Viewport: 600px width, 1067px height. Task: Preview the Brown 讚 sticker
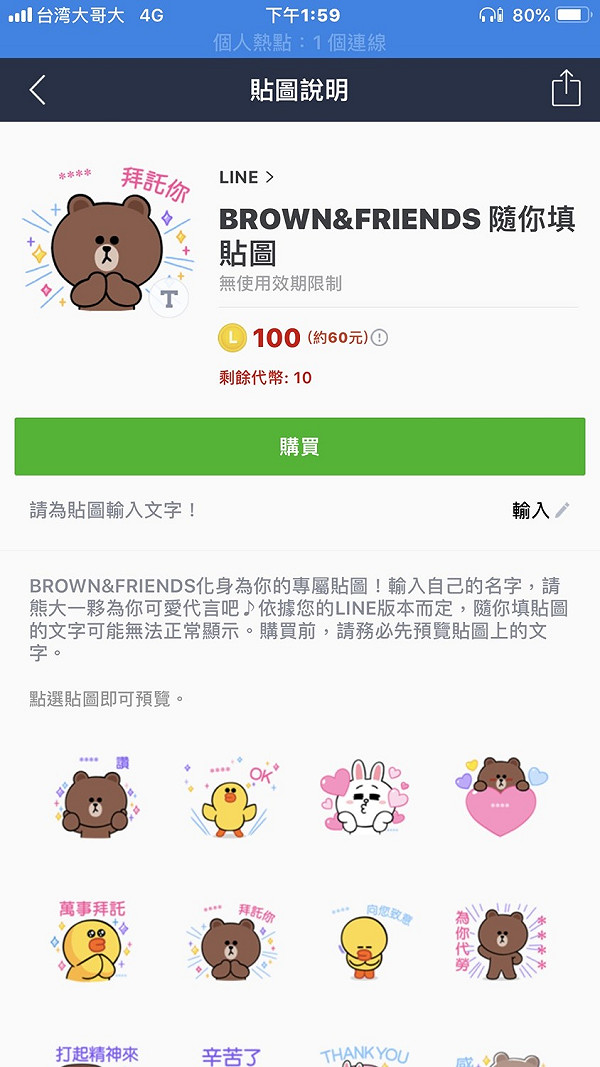[x=95, y=795]
